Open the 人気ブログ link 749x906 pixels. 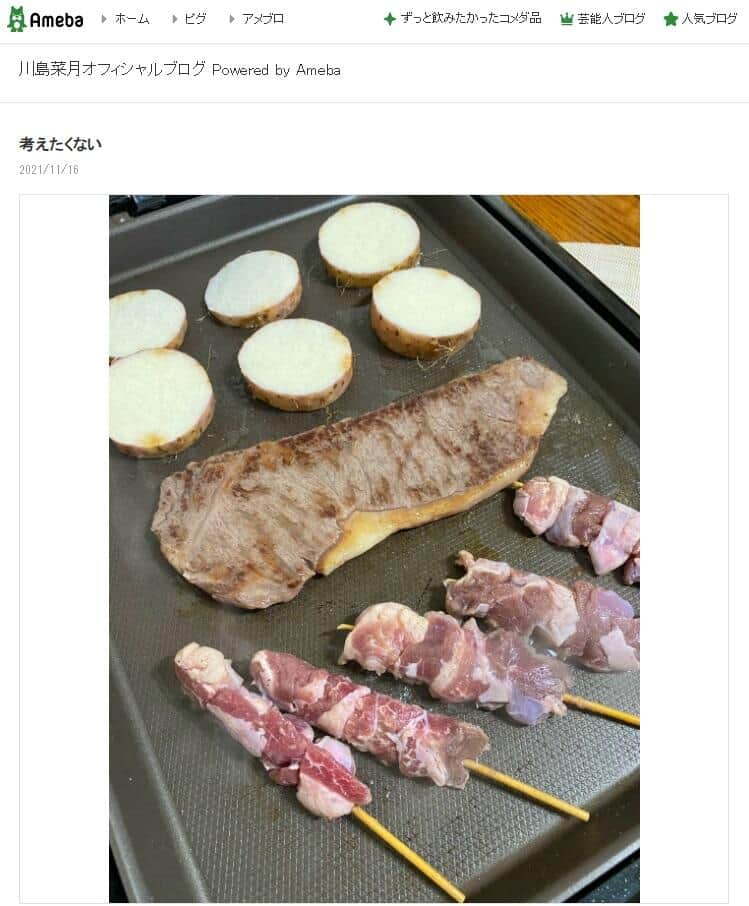pyautogui.click(x=708, y=19)
